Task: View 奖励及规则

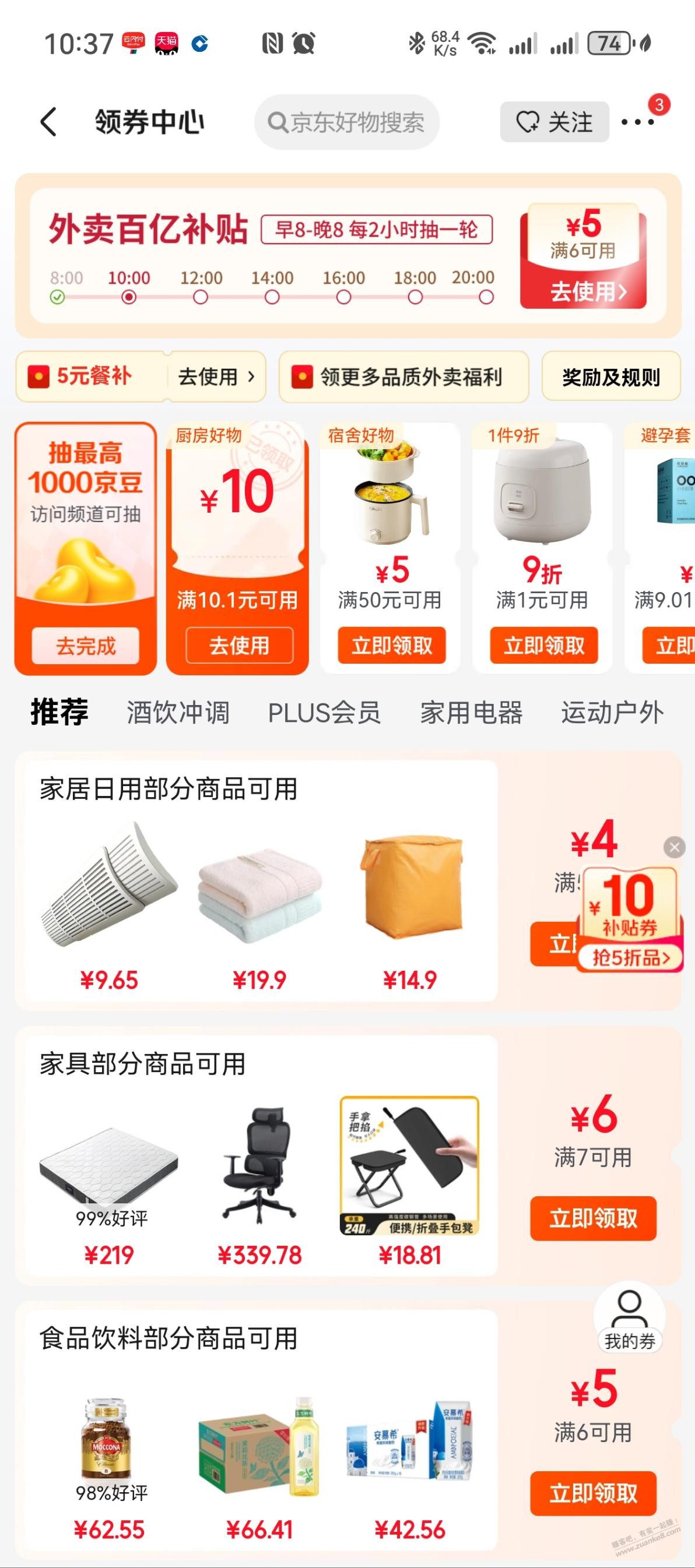Action: tap(610, 377)
